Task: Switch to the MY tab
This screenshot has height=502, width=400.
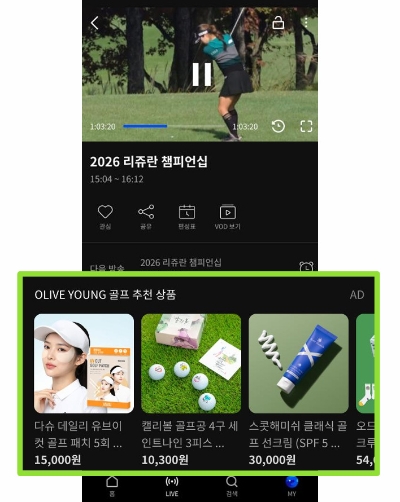Action: [x=292, y=486]
